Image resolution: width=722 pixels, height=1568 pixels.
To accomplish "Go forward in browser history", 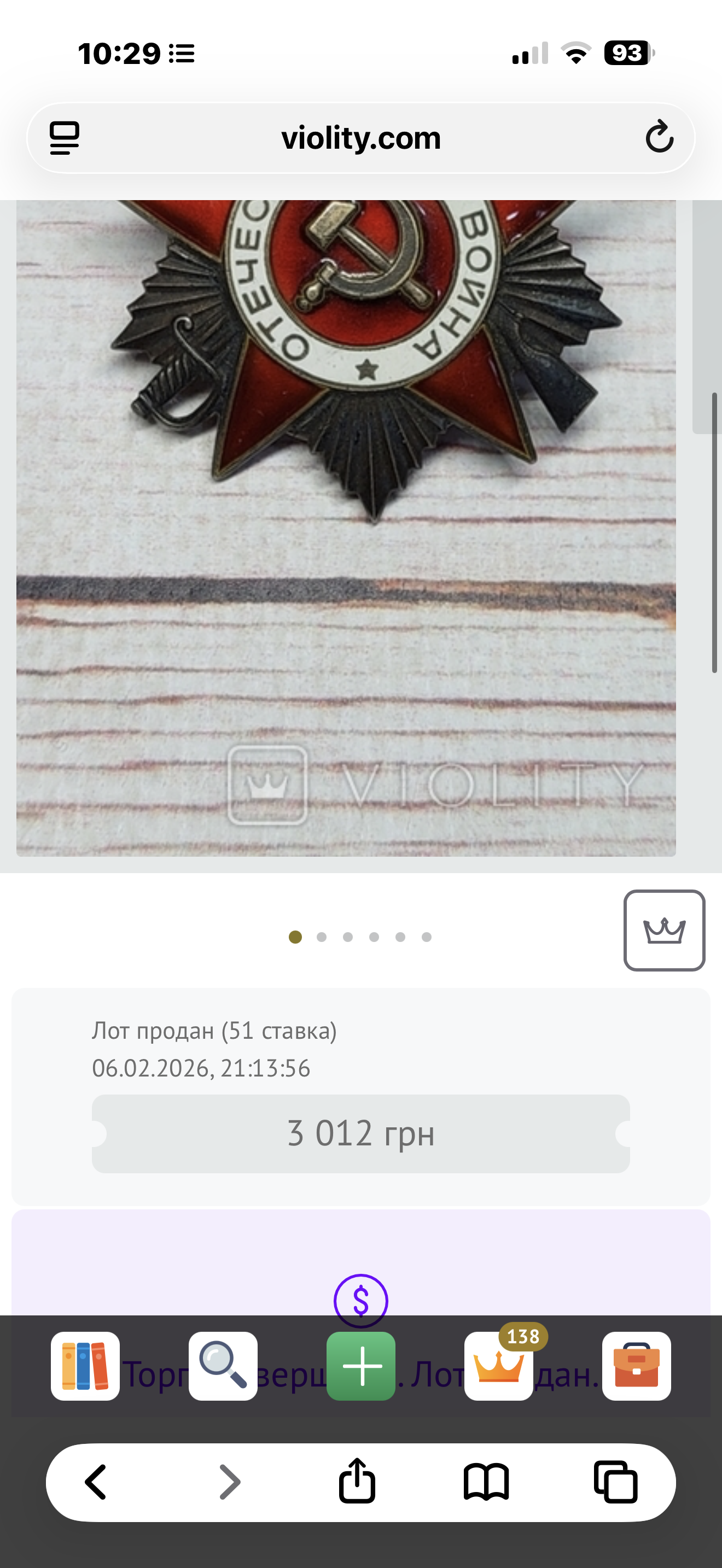I will pos(230,1482).
